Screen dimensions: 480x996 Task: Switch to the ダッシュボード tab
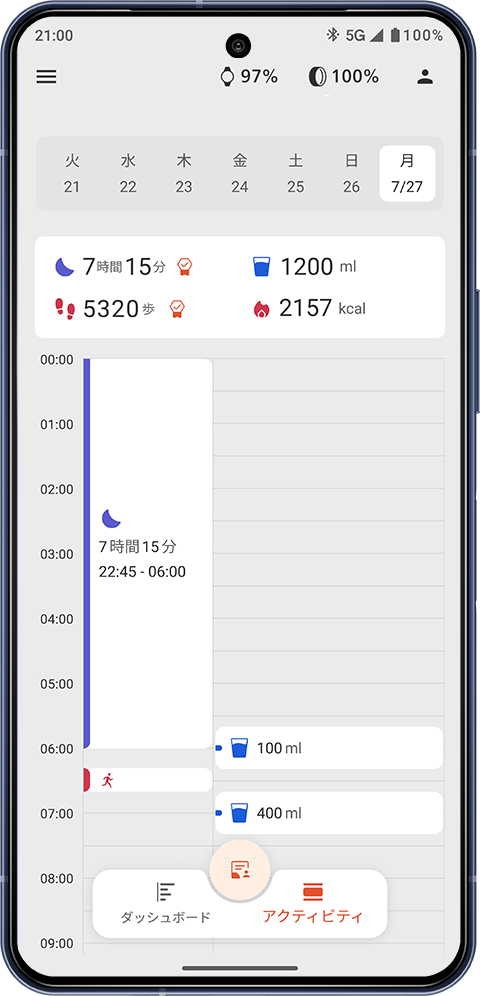point(165,903)
